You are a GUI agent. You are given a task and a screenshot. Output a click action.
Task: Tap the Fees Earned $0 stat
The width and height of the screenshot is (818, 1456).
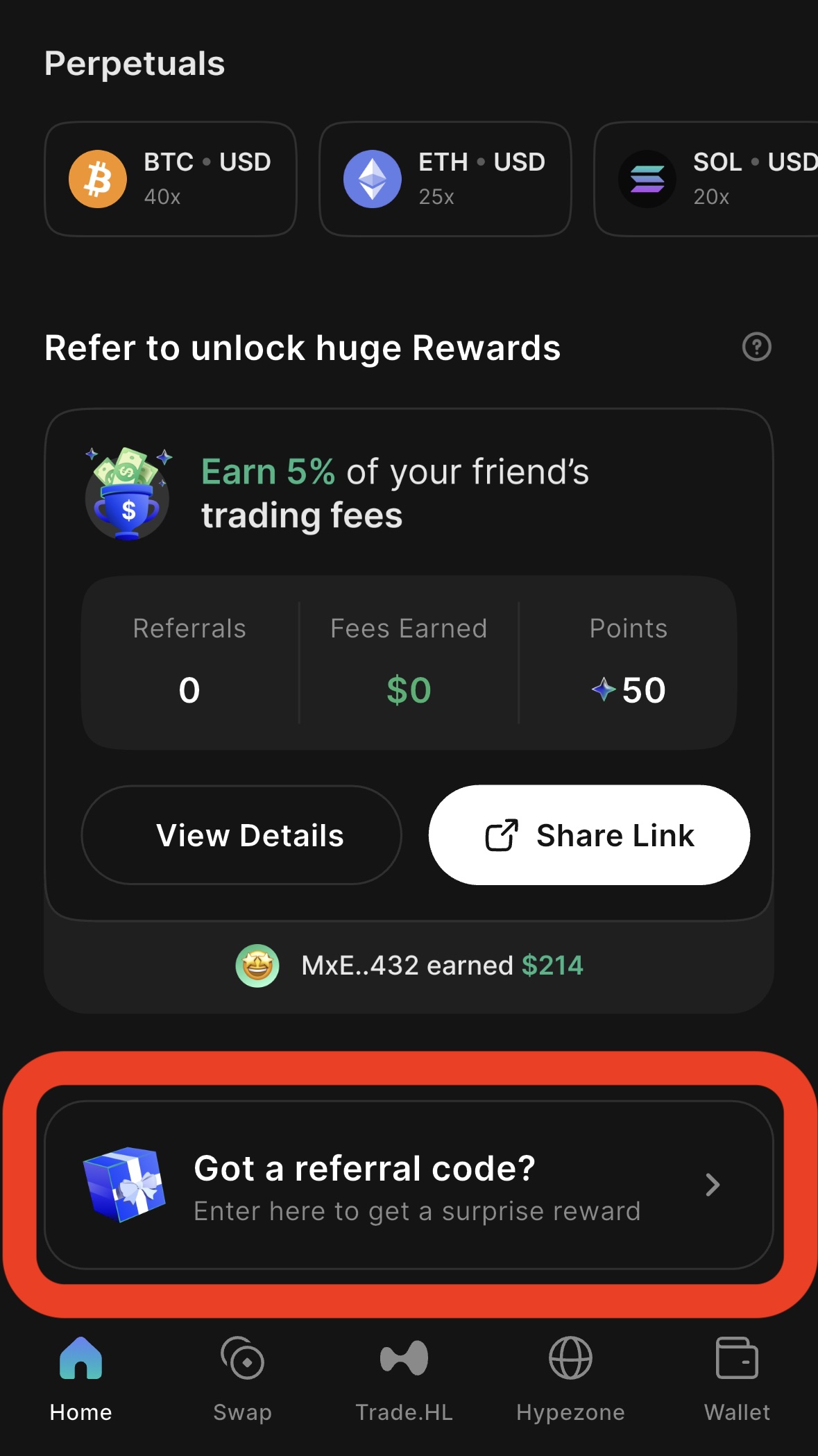(x=409, y=689)
